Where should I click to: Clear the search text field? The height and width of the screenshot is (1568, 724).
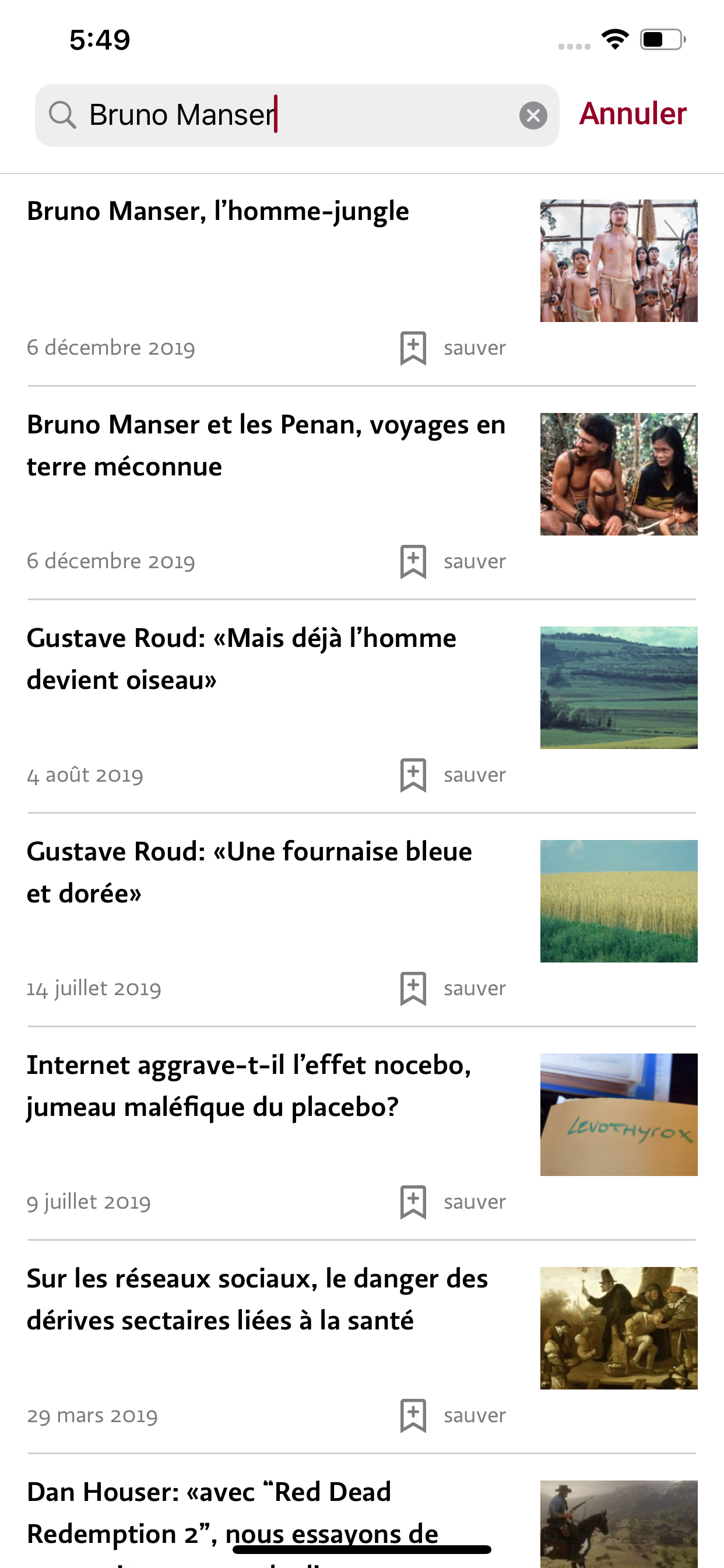tap(533, 115)
